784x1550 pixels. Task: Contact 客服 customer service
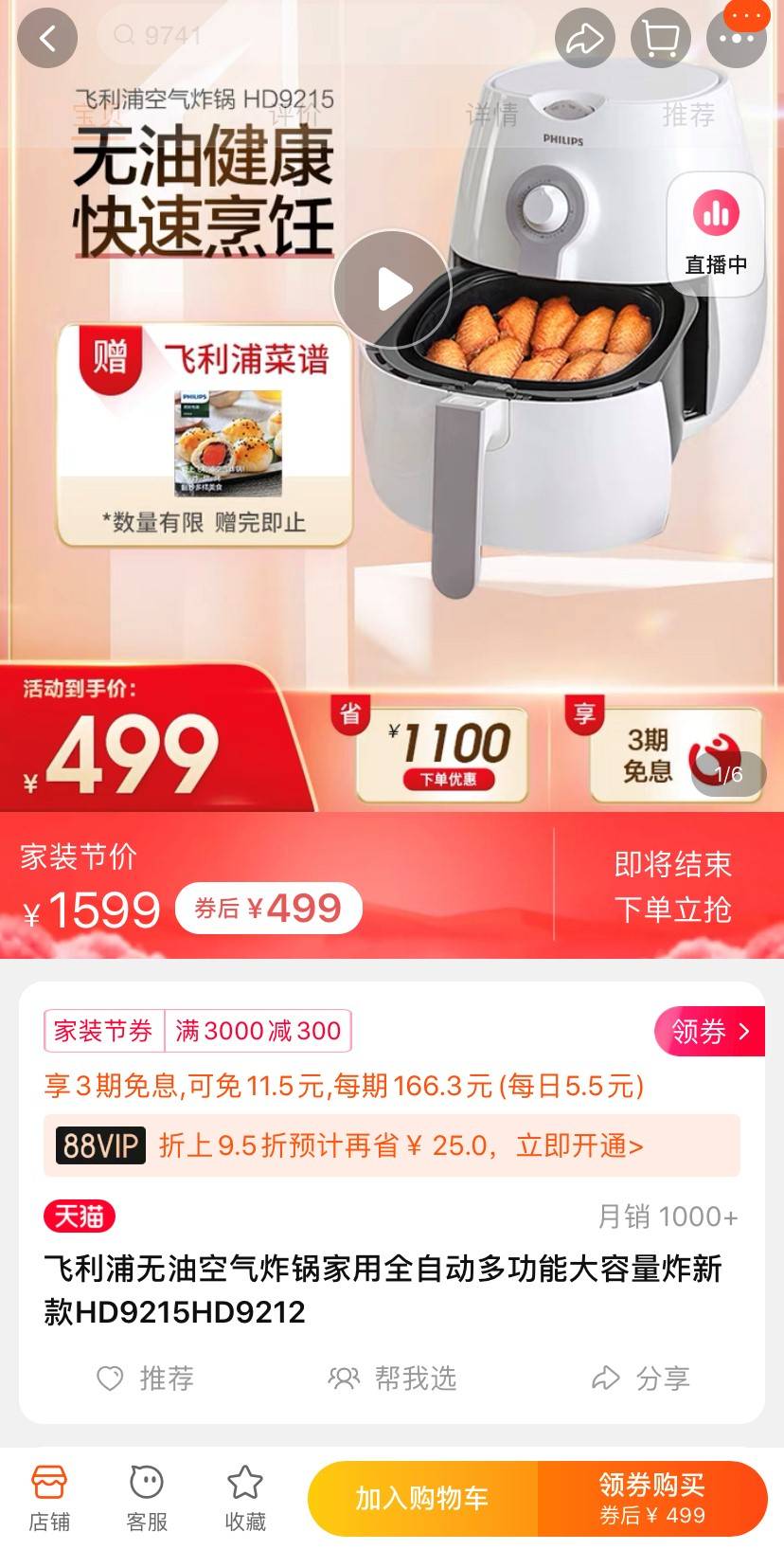pos(147,1499)
